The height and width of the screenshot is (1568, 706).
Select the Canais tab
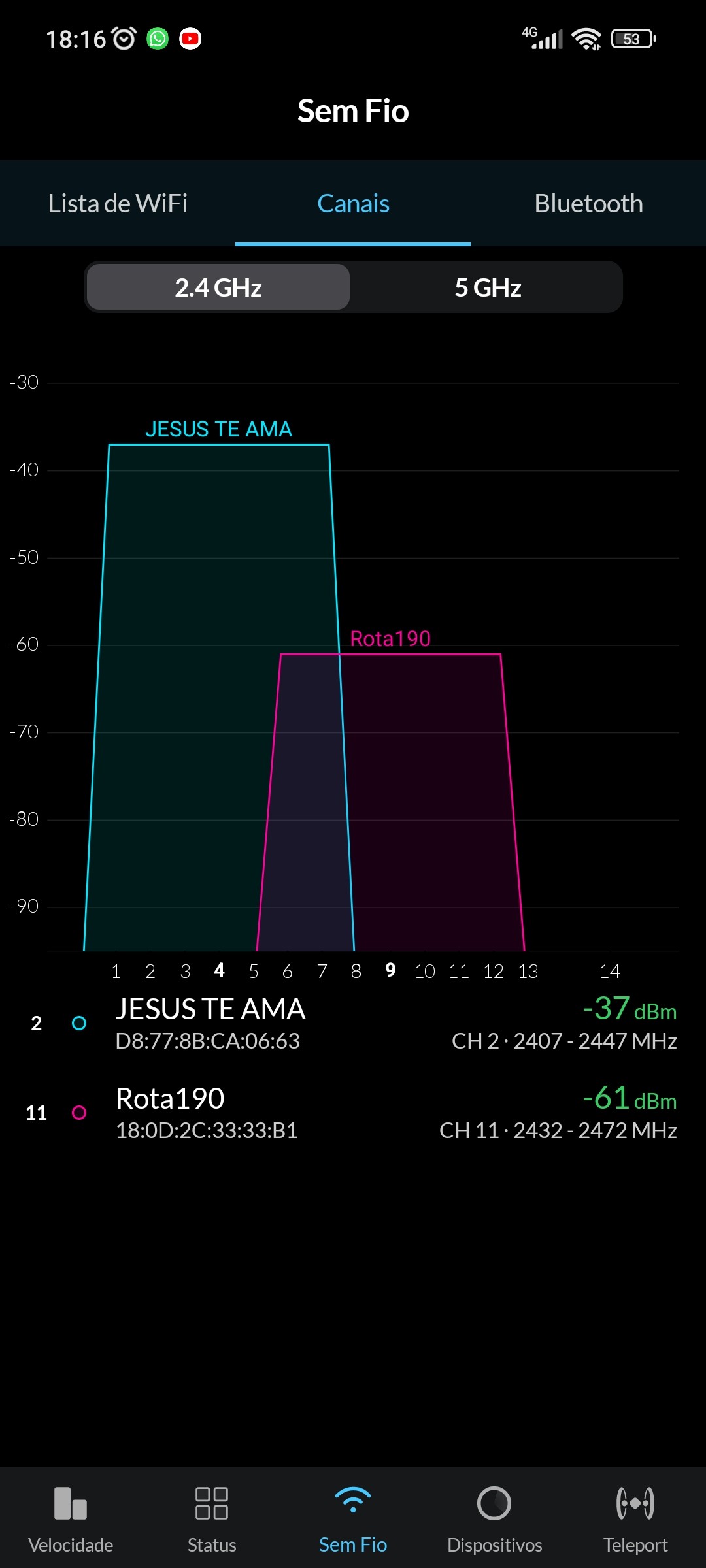pos(353,204)
